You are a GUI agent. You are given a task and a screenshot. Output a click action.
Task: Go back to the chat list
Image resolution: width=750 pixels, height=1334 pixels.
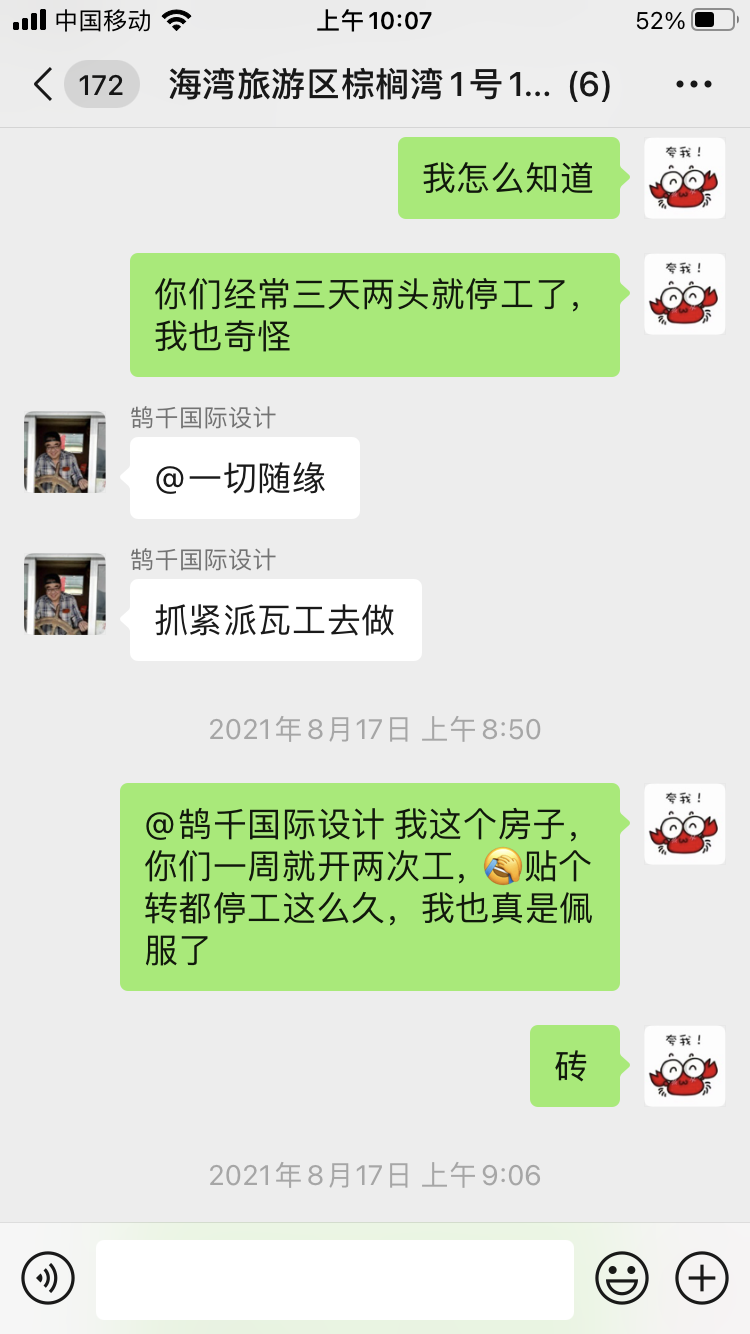point(43,85)
